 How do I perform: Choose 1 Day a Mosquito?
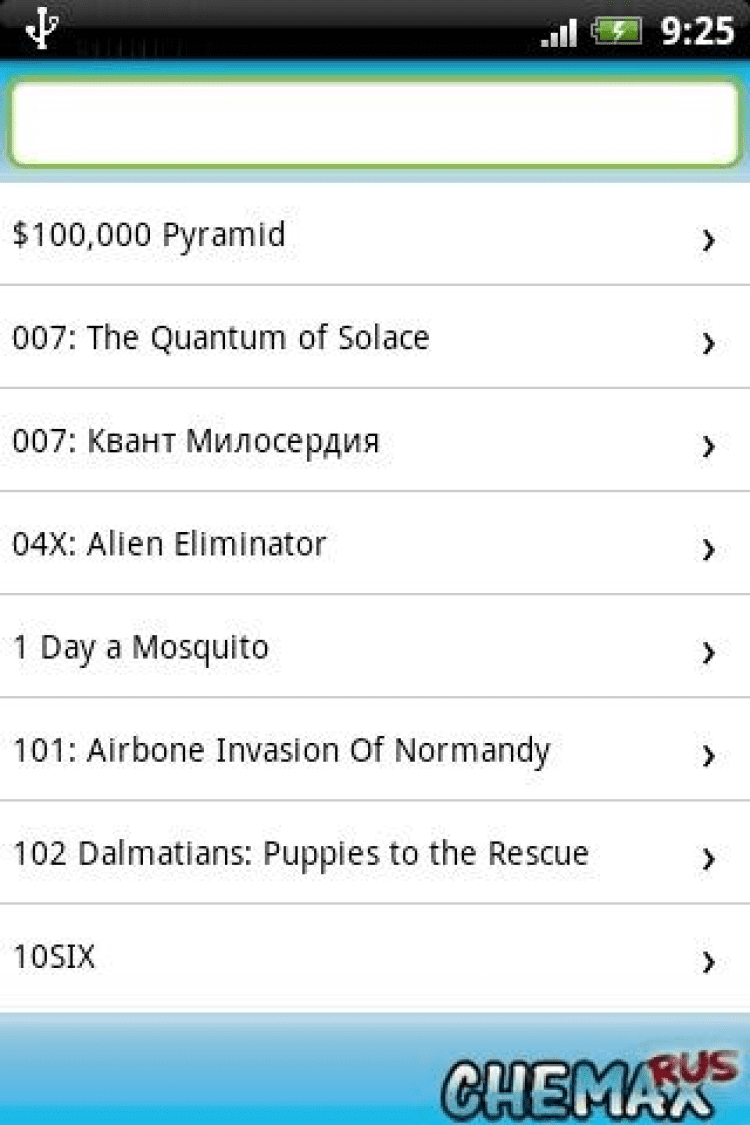(x=374, y=648)
